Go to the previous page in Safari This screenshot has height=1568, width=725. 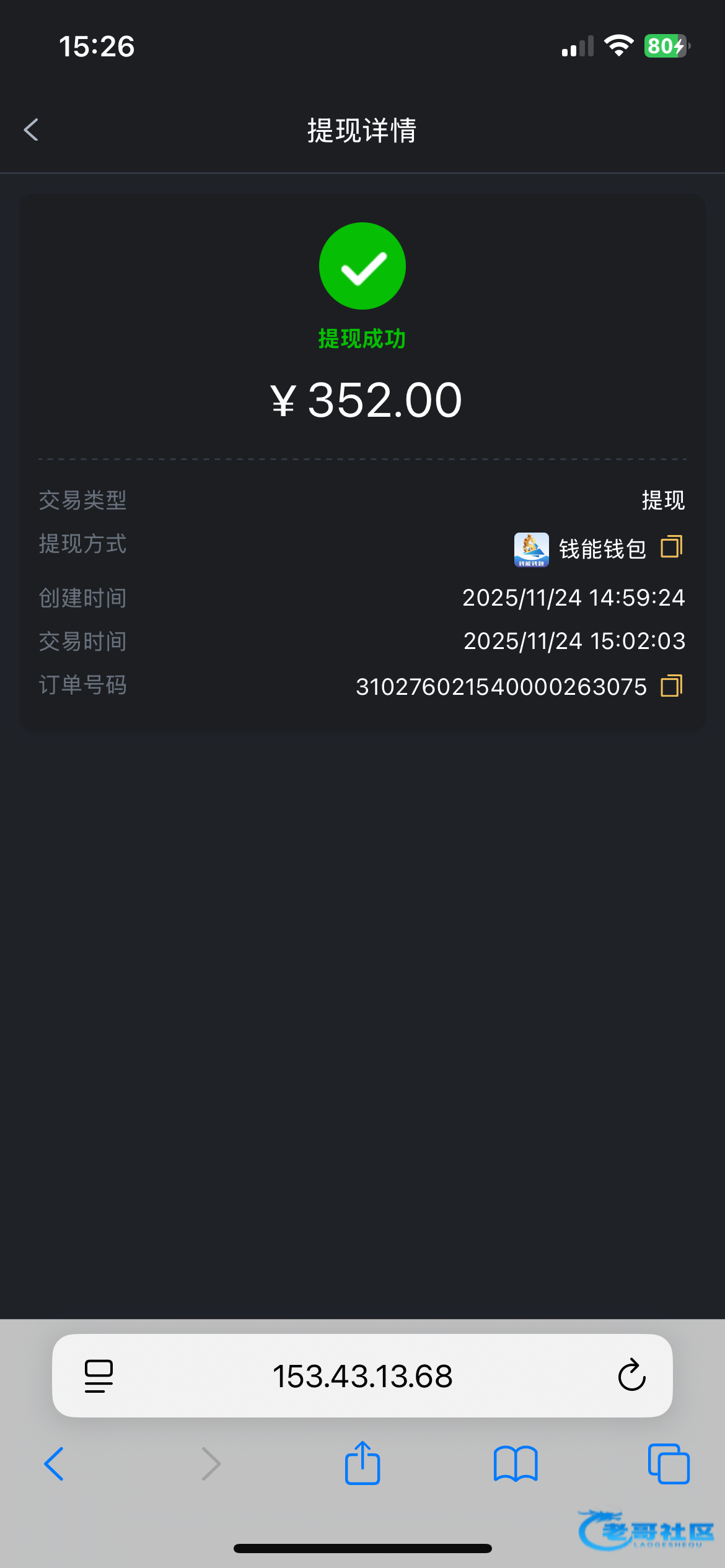point(55,1464)
